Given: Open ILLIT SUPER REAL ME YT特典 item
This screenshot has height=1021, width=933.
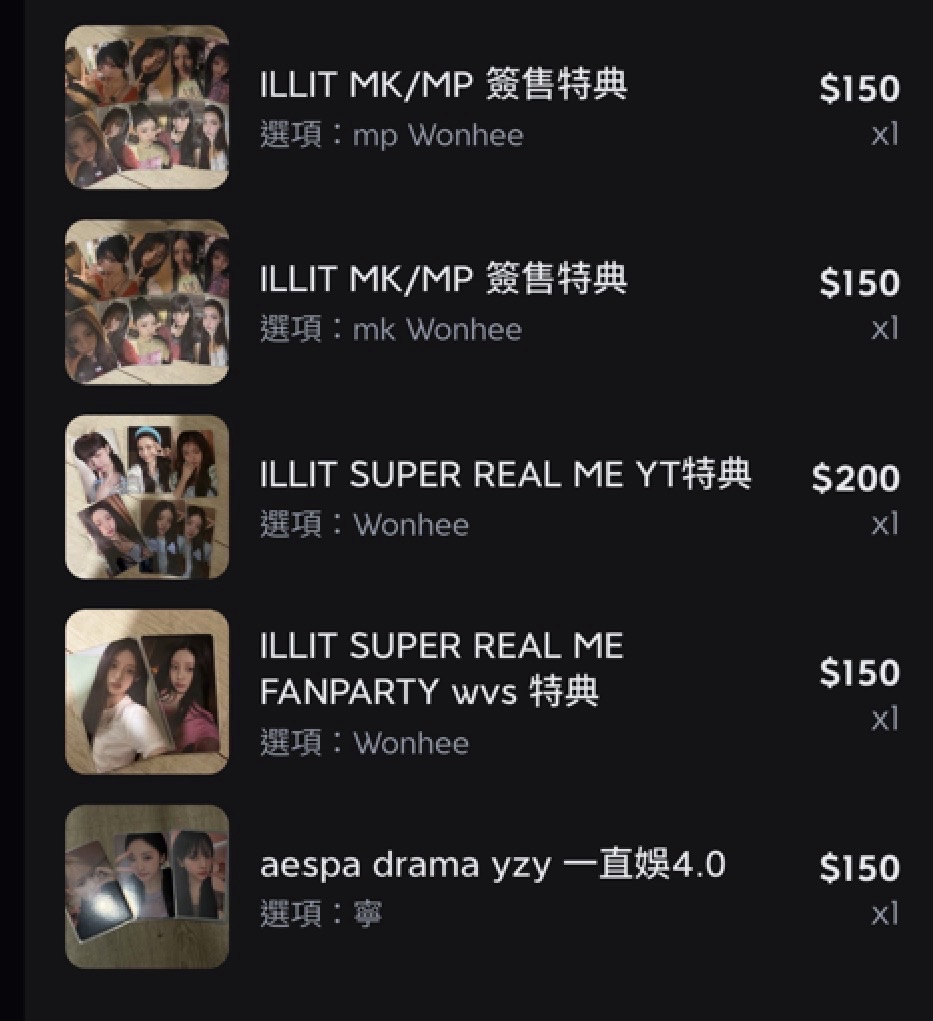Looking at the screenshot, I should pos(505,476).
